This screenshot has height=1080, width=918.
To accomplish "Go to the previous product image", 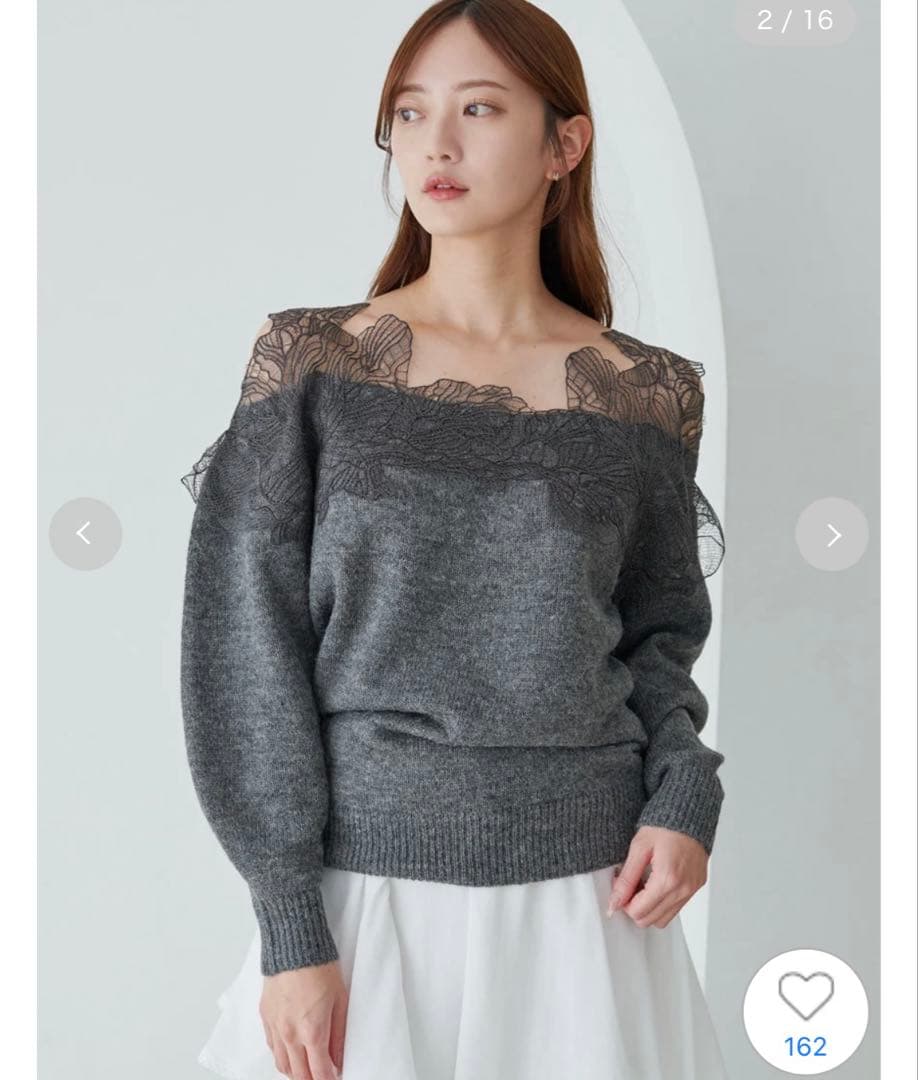I will (85, 534).
